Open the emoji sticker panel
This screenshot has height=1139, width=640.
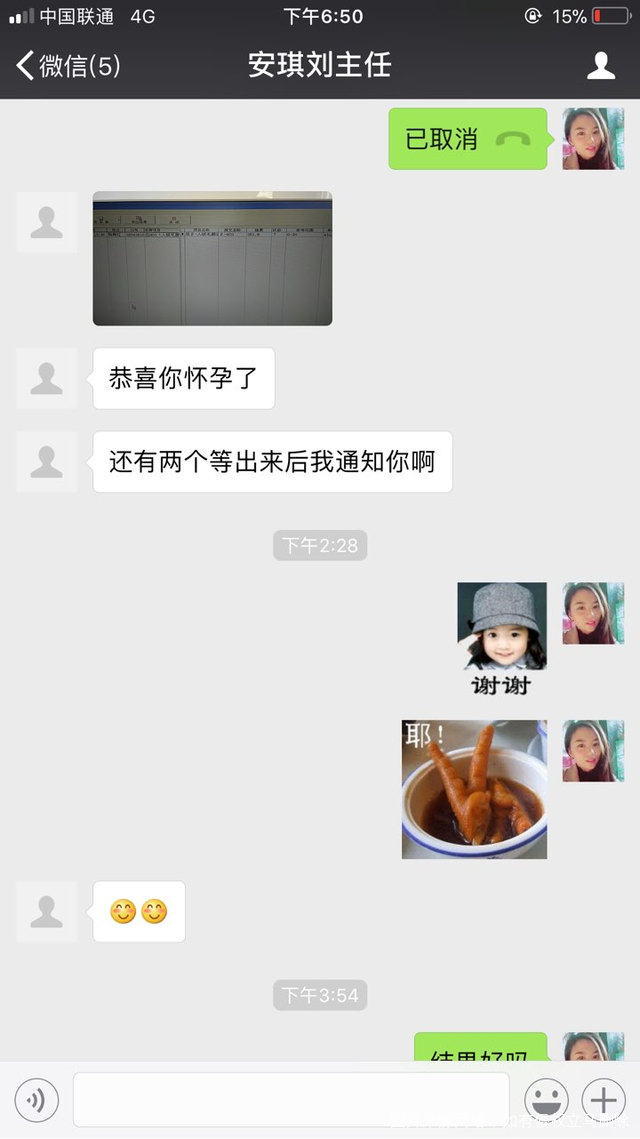tap(546, 1101)
